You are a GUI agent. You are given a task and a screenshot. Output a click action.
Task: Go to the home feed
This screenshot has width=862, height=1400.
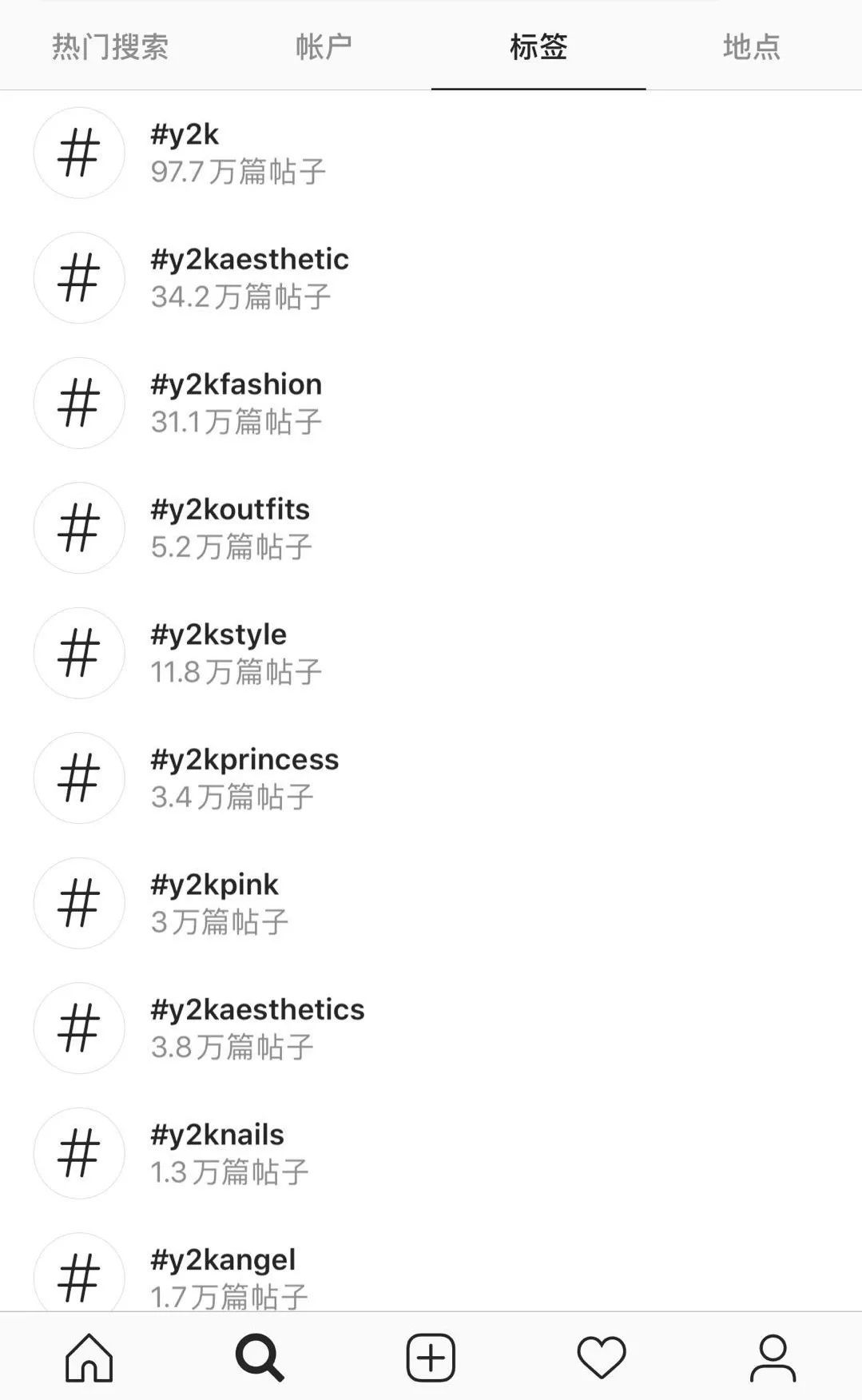(x=89, y=1357)
